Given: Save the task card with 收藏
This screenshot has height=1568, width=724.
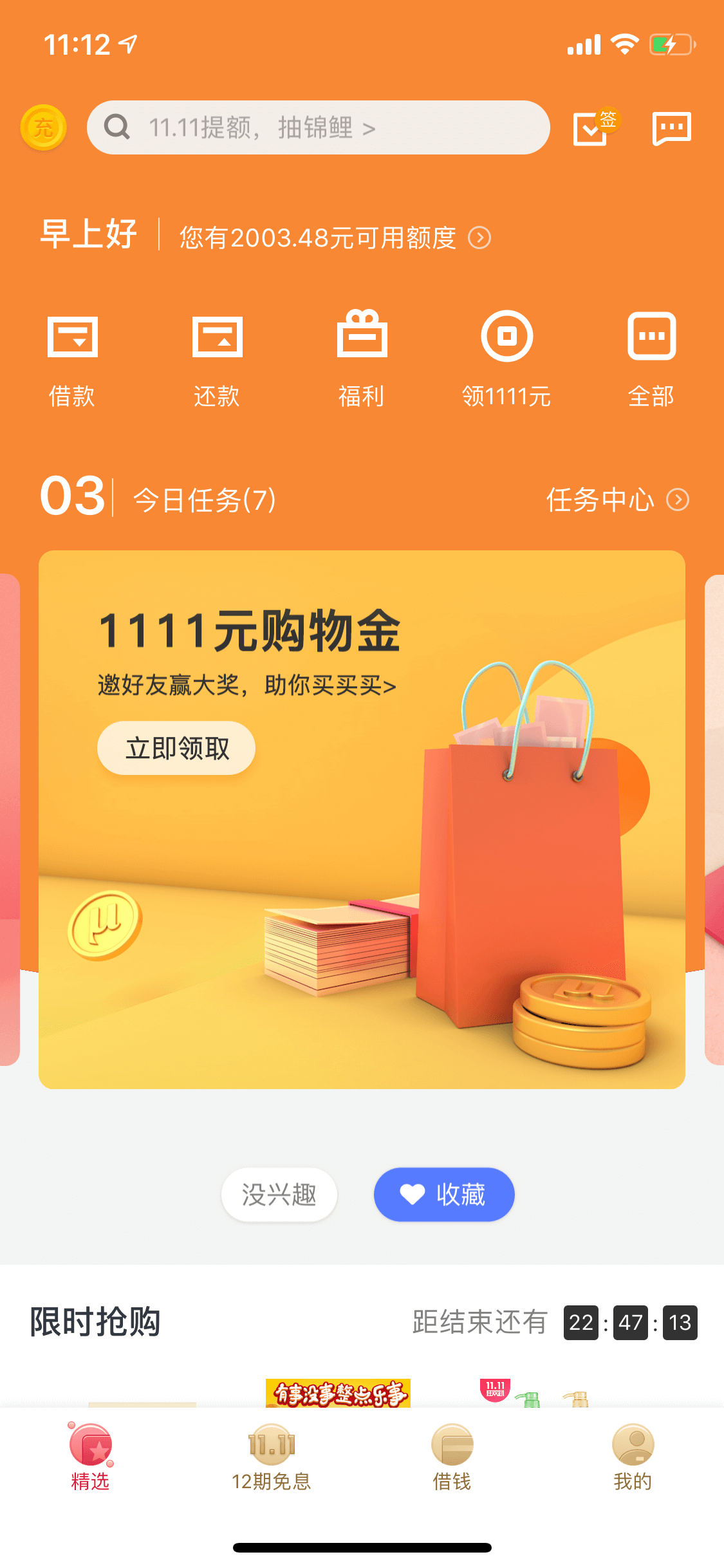Looking at the screenshot, I should [x=444, y=1195].
